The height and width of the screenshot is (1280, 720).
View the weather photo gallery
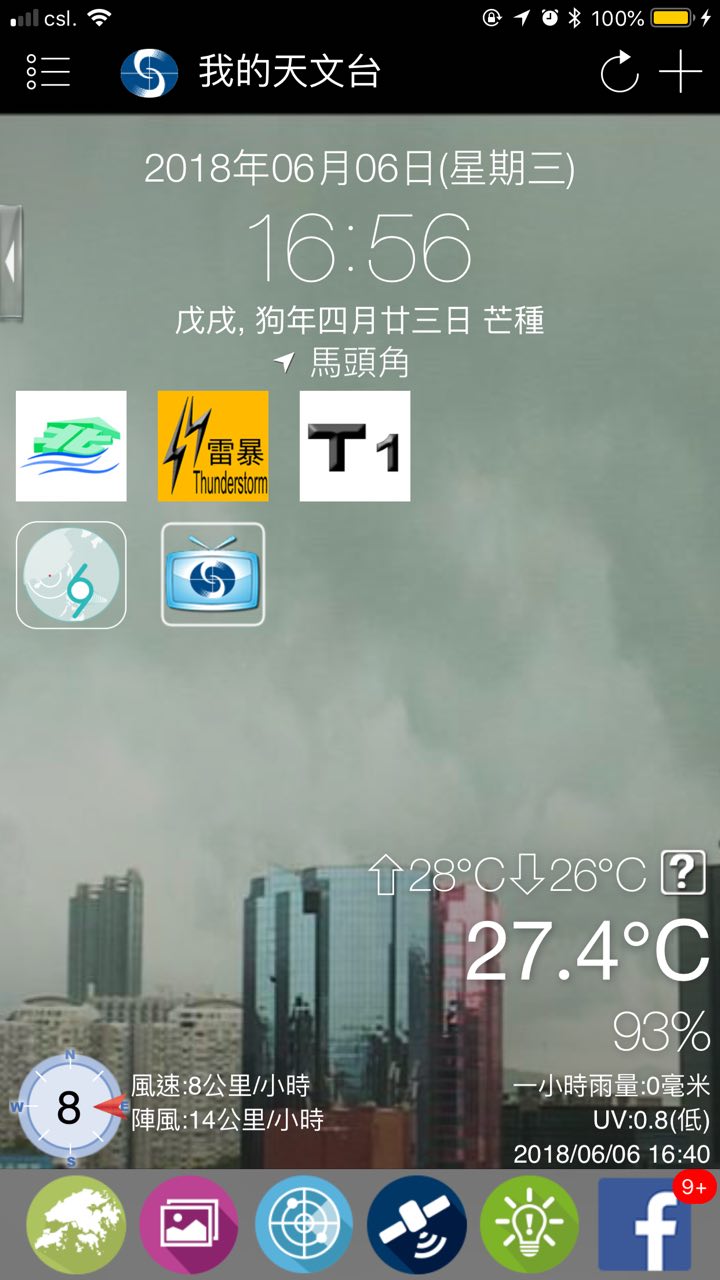pos(188,1224)
